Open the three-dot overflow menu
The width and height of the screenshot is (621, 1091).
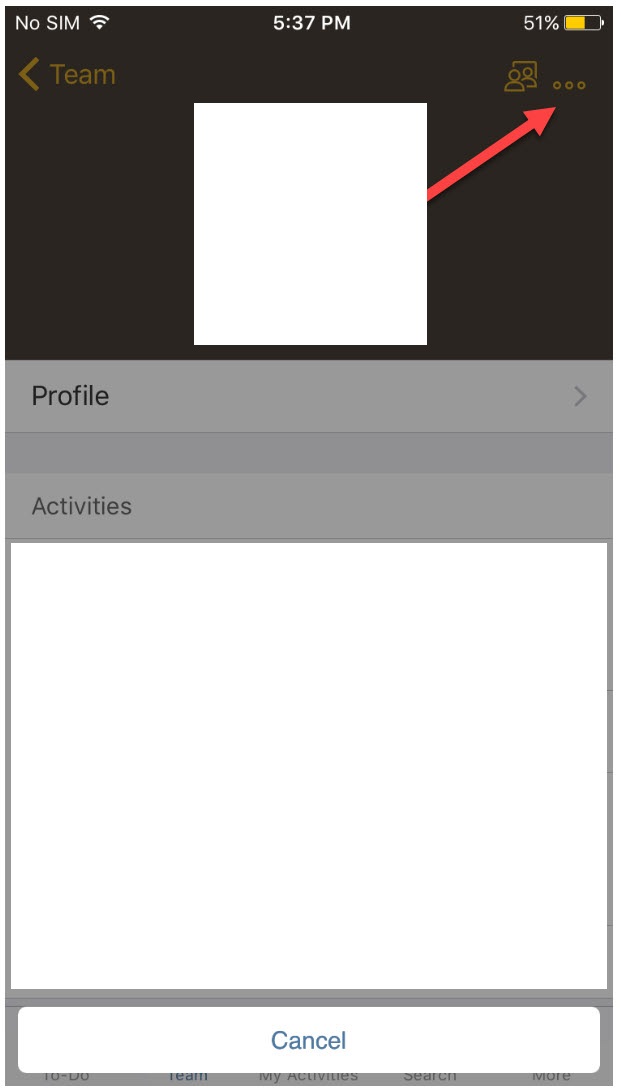tap(569, 85)
